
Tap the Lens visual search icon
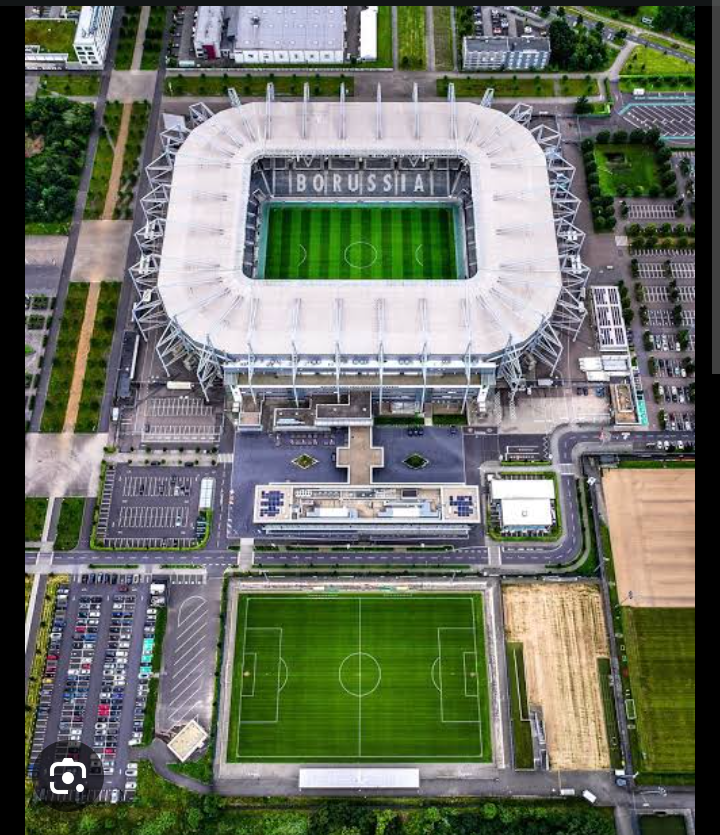(68, 776)
